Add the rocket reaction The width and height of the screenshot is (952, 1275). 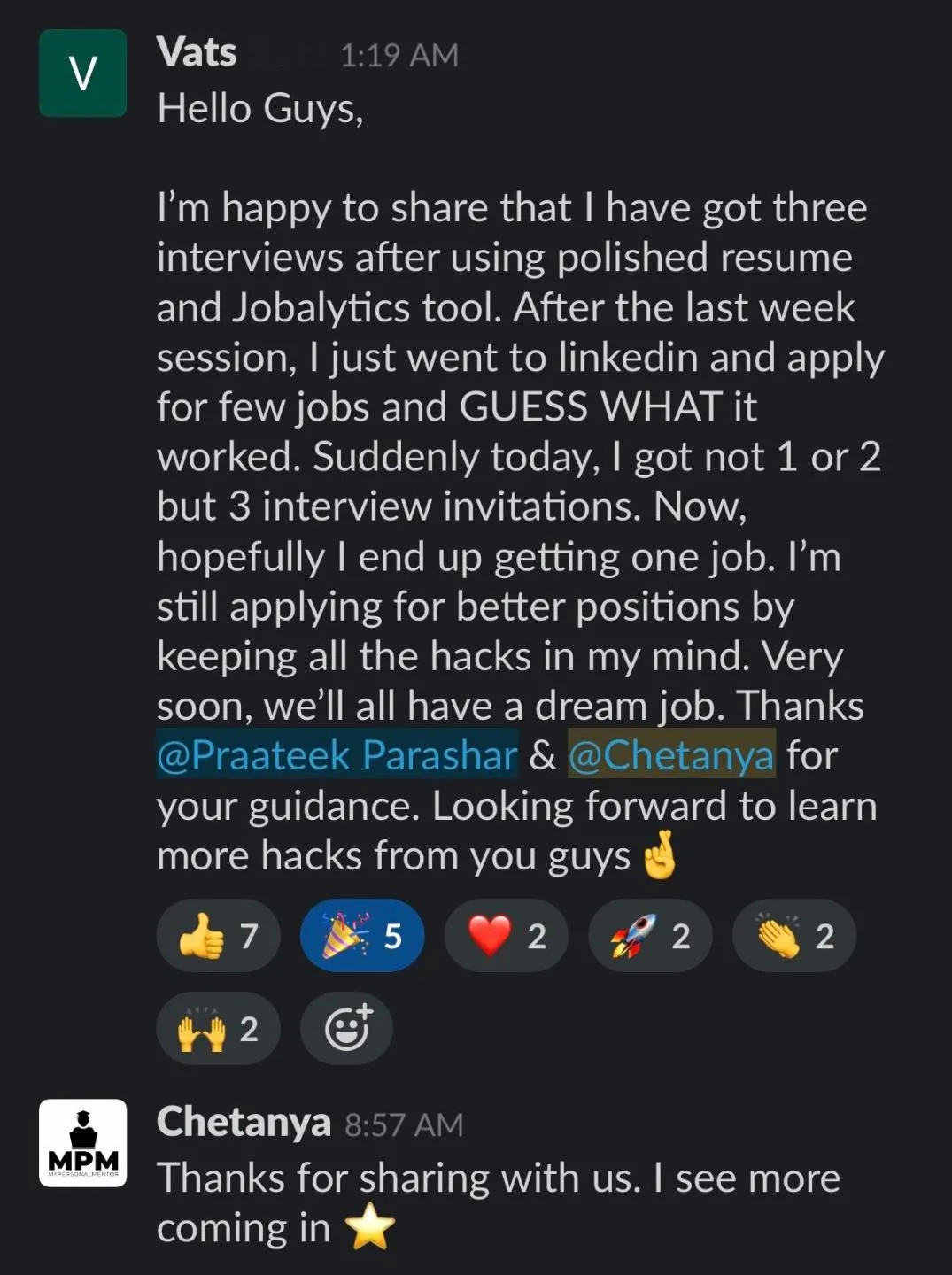coord(649,936)
